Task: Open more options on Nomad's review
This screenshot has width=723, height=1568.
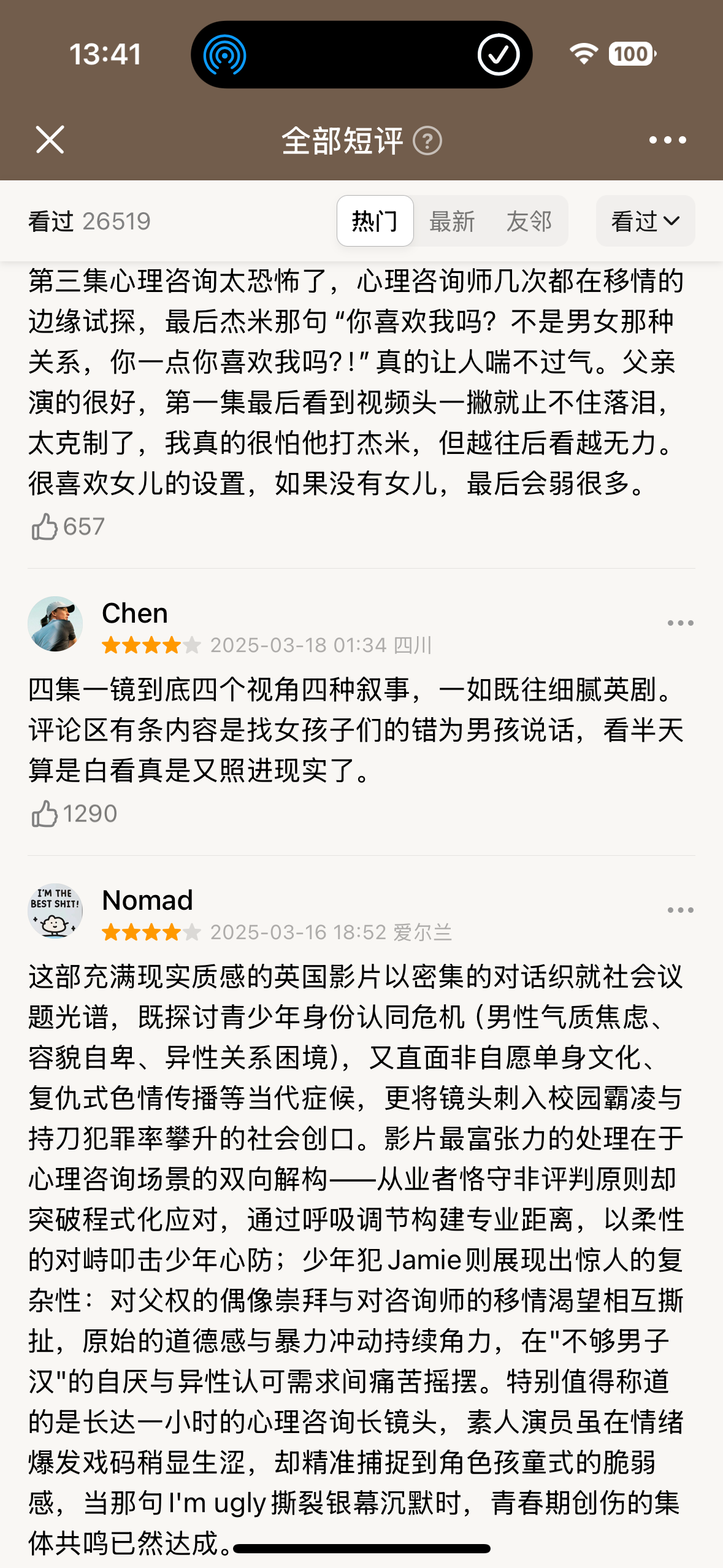Action: pyautogui.click(x=680, y=910)
